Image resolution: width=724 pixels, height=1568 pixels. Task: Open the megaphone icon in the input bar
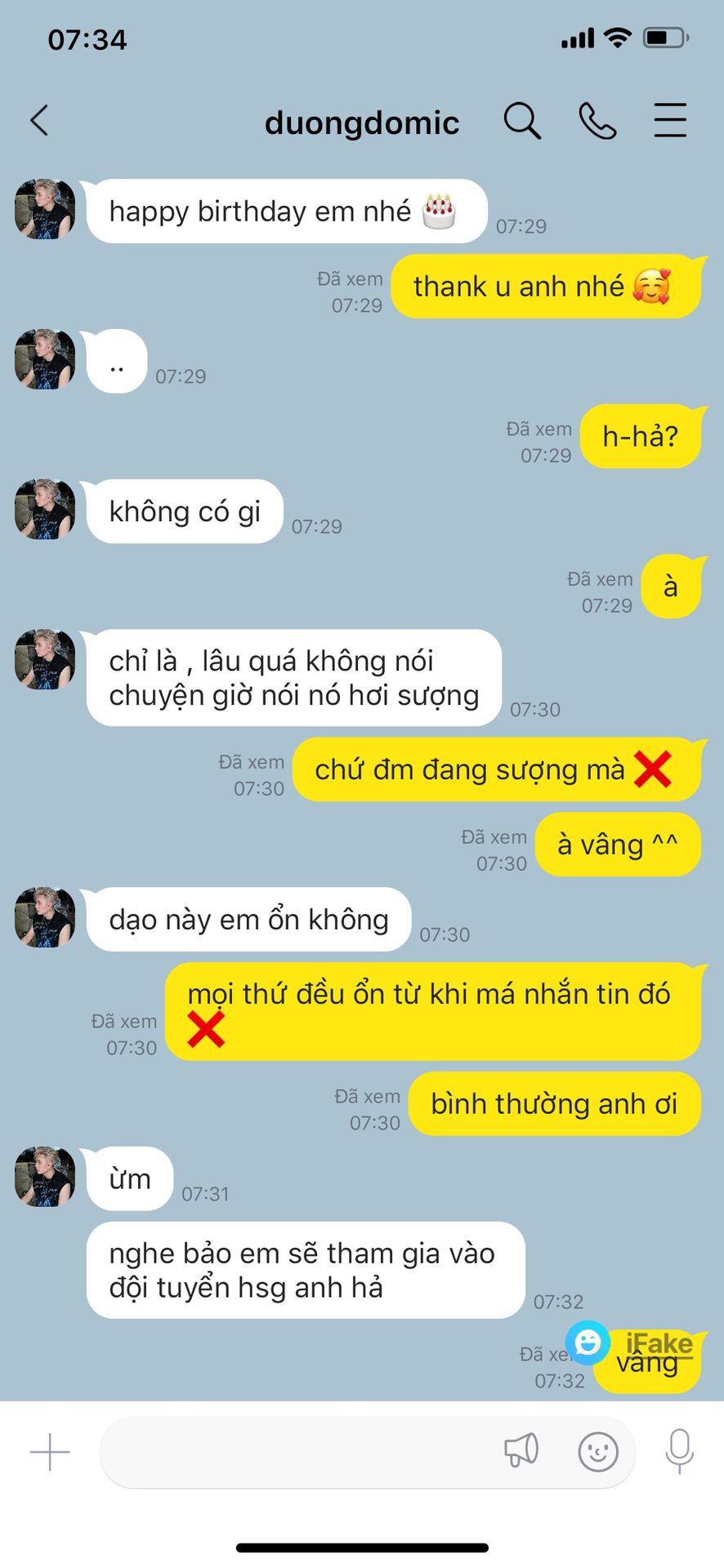521,1451
